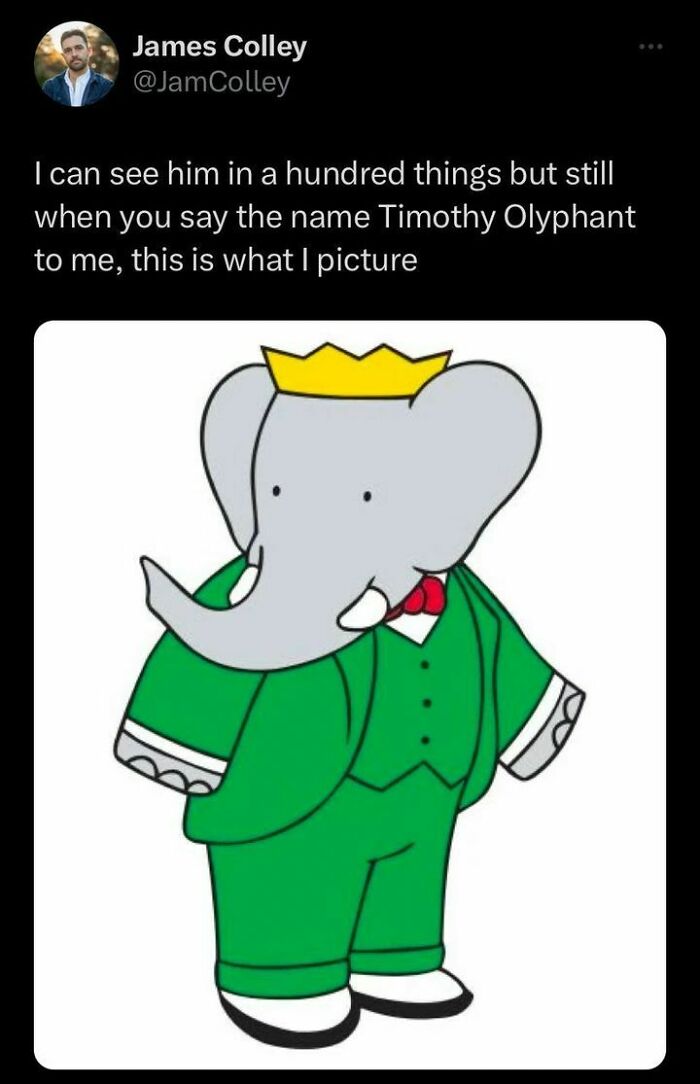View James Colley's profile picture

pyautogui.click(x=76, y=64)
